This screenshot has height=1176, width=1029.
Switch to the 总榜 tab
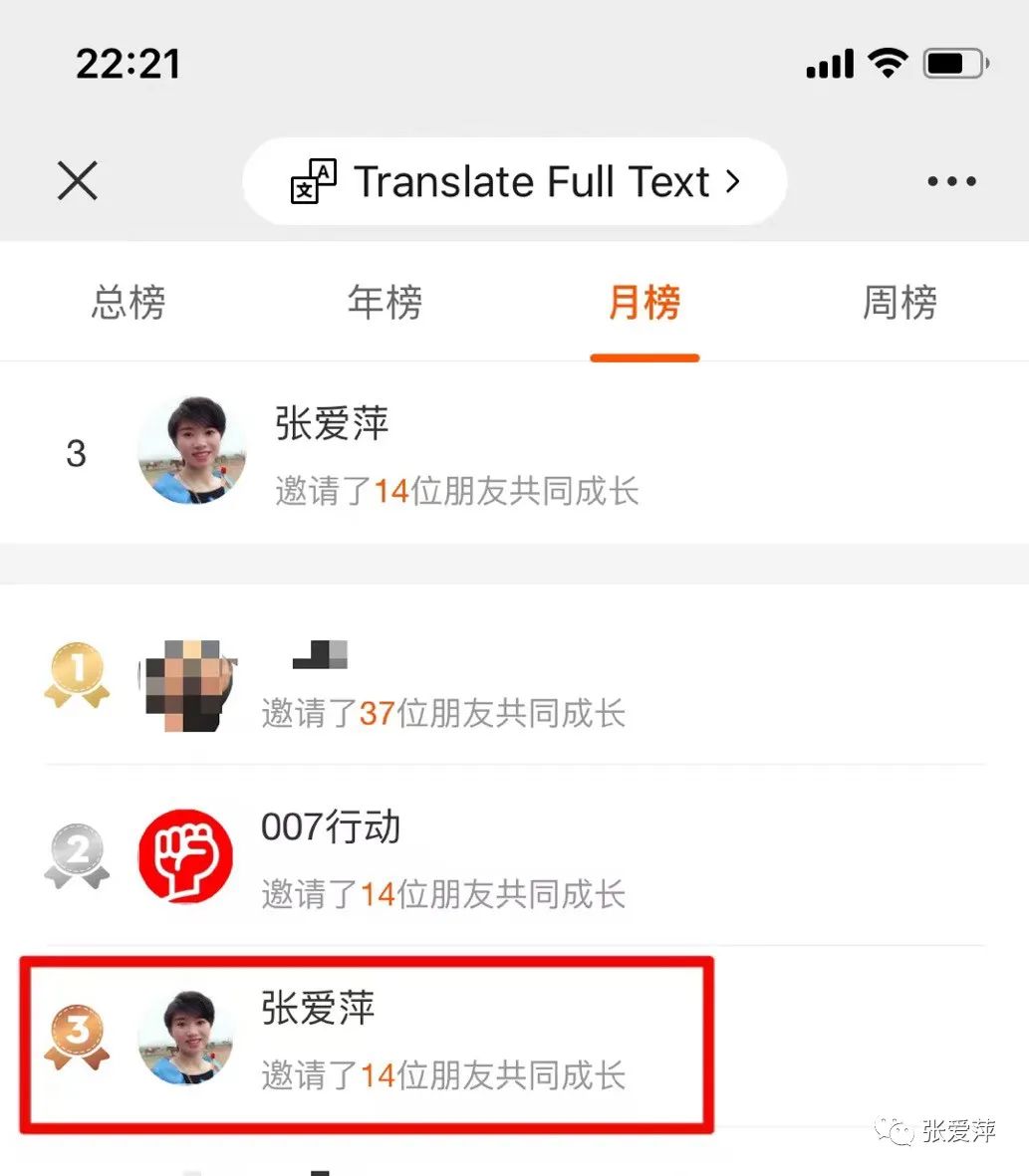point(128,302)
